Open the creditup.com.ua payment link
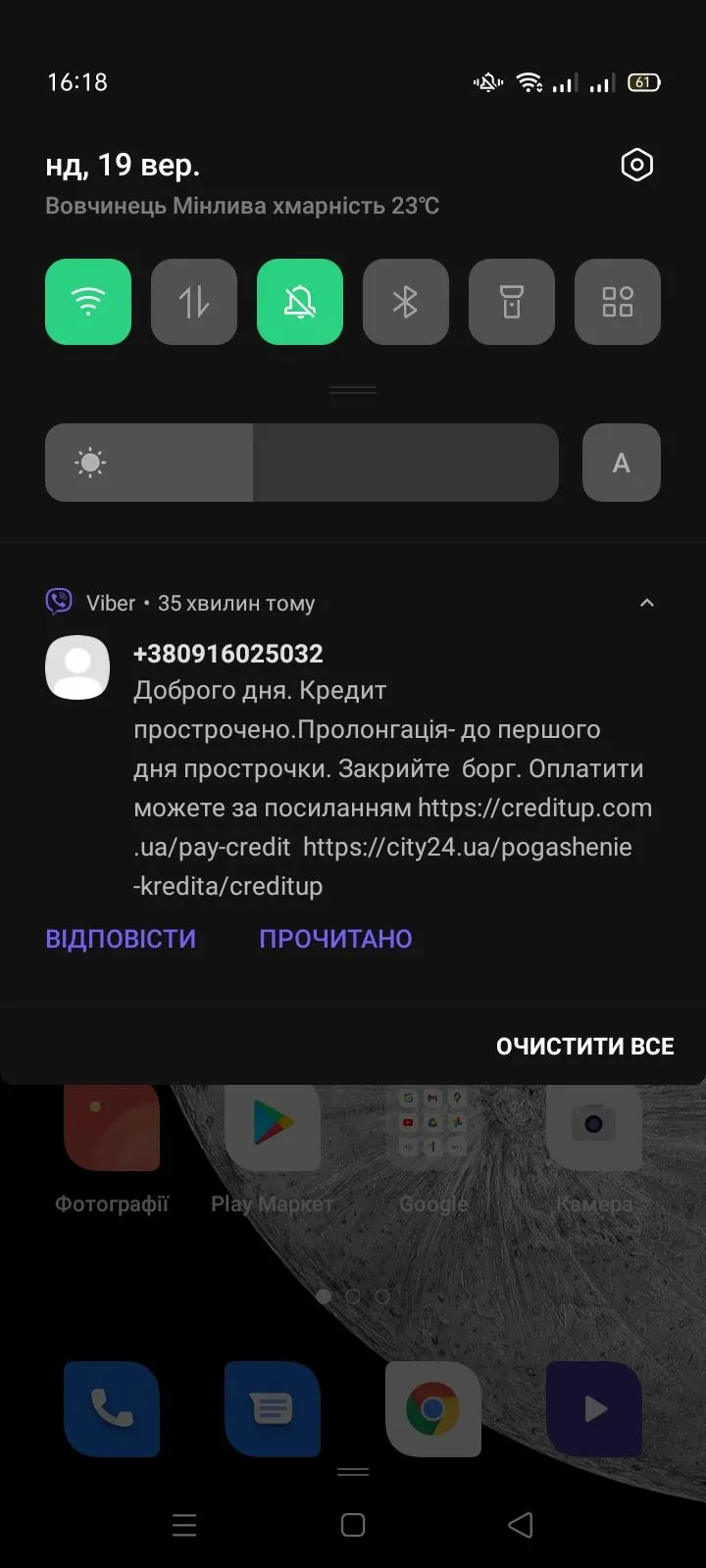Image resolution: width=706 pixels, height=1568 pixels. pyautogui.click(x=534, y=808)
